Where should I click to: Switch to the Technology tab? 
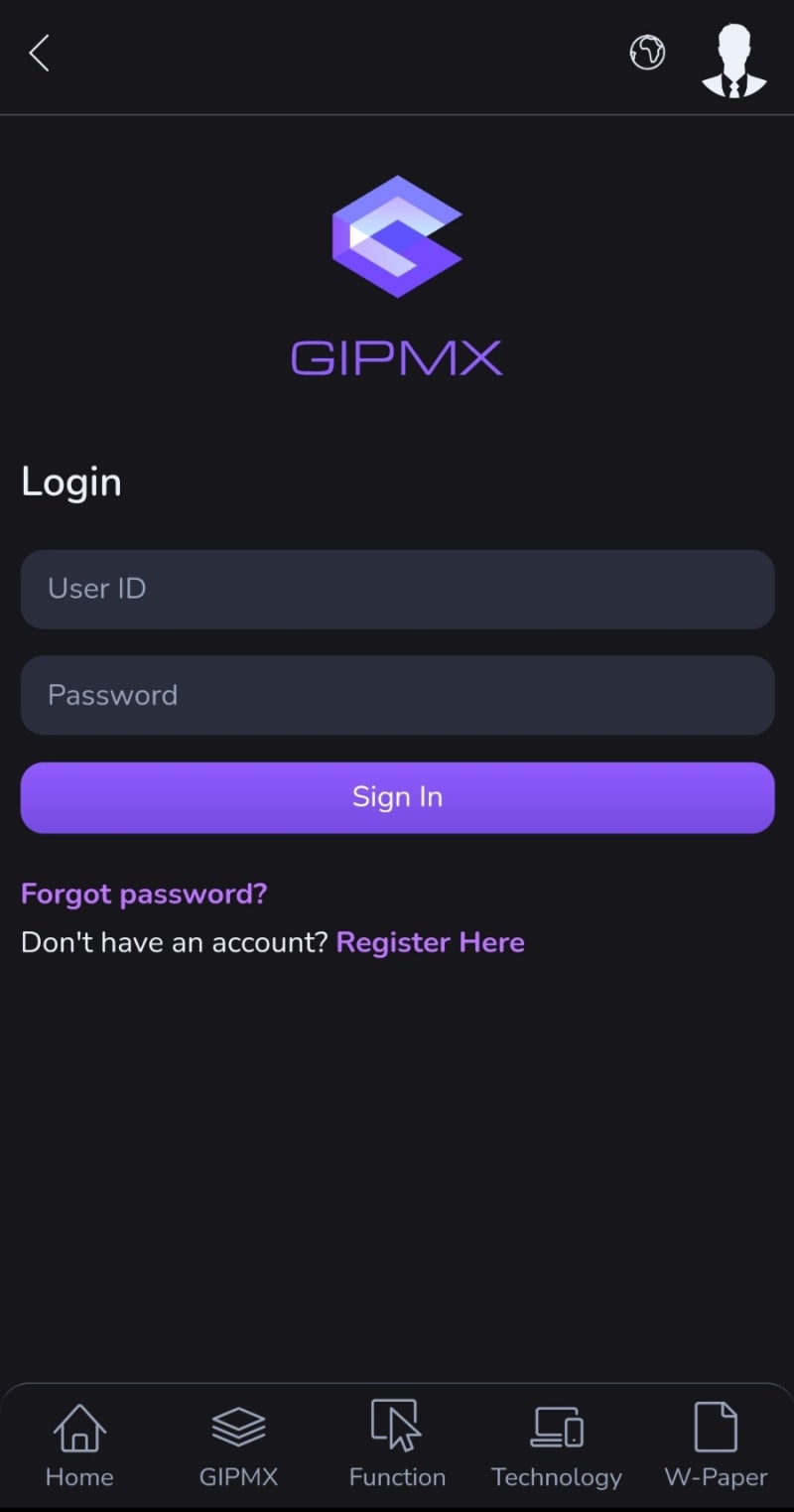[x=556, y=1446]
